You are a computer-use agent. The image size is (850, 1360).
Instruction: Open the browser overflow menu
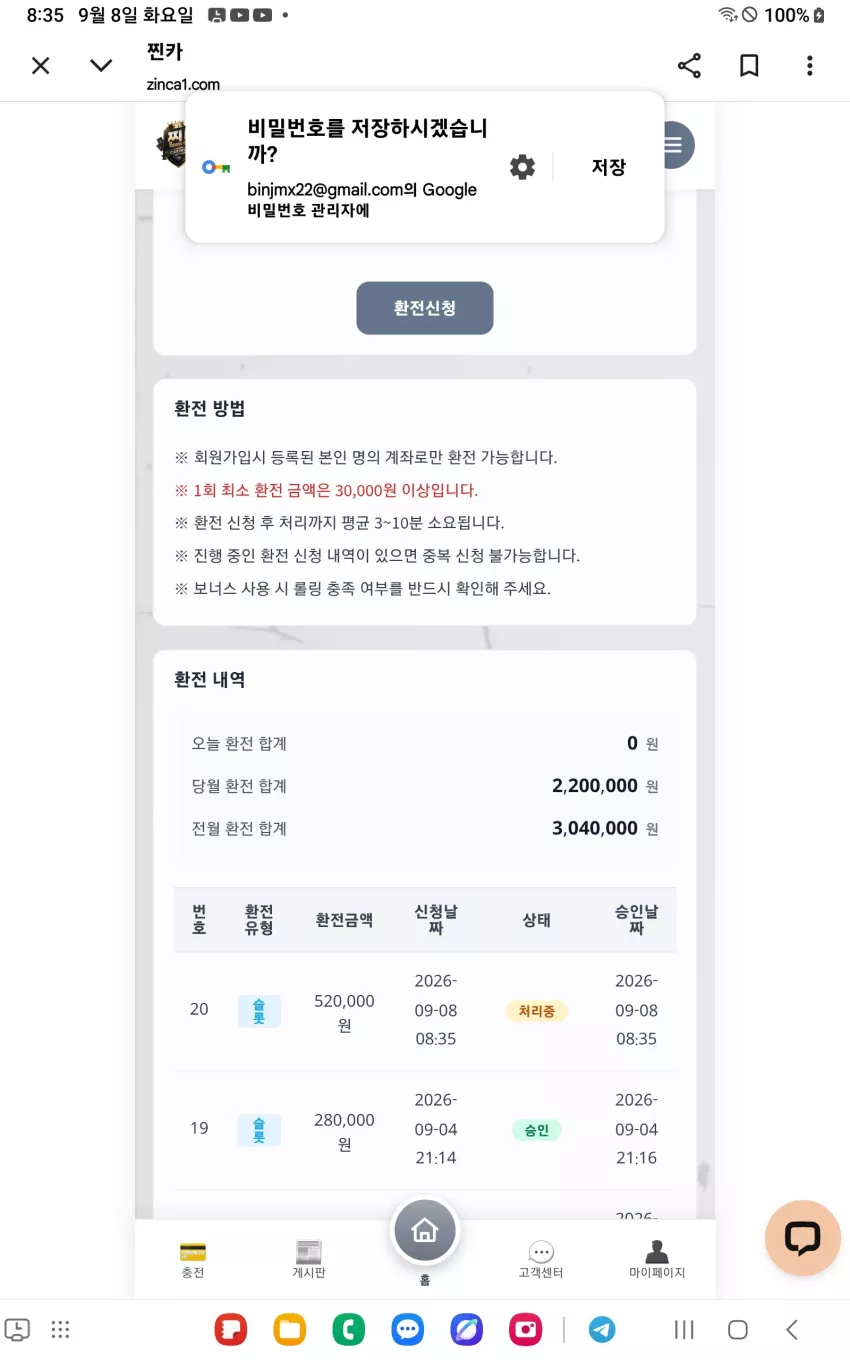810,66
